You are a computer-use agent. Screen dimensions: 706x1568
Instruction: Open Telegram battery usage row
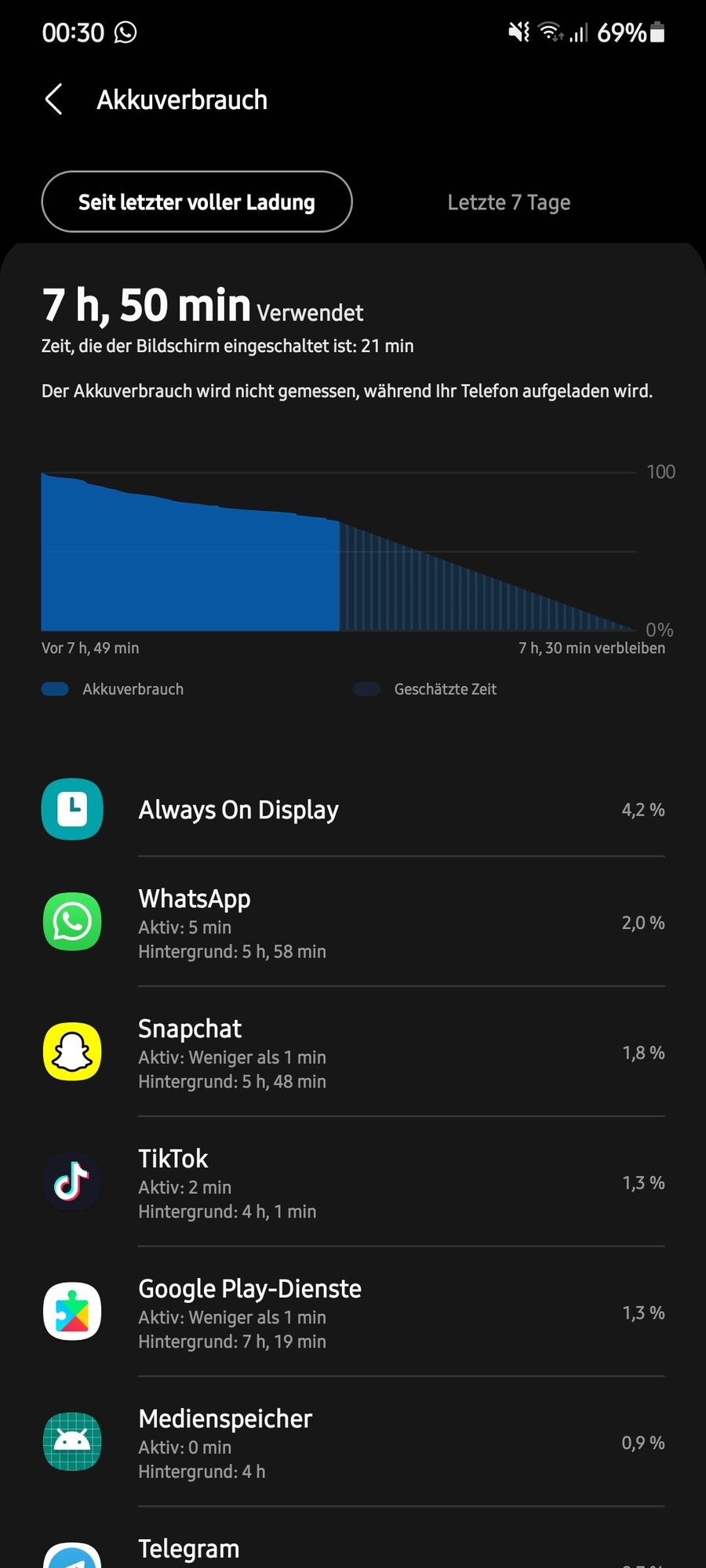[353, 1551]
